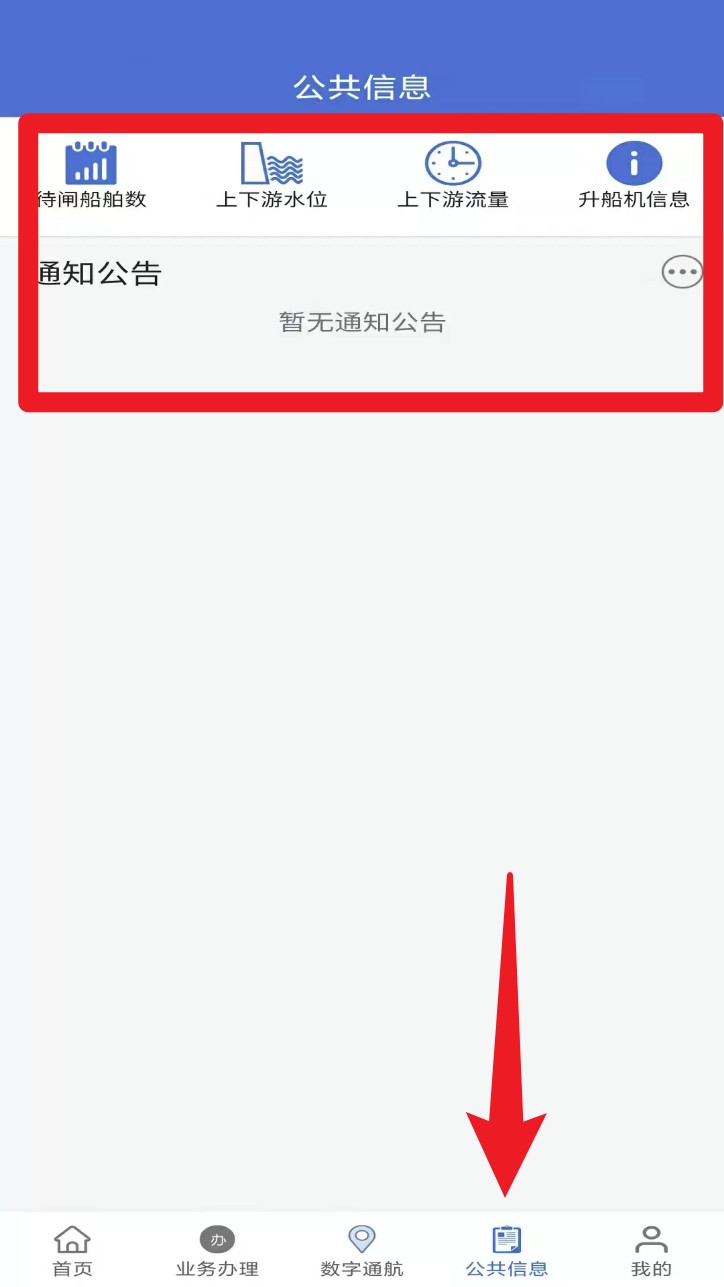Tap the more icon beside 通知公告

(x=682, y=272)
